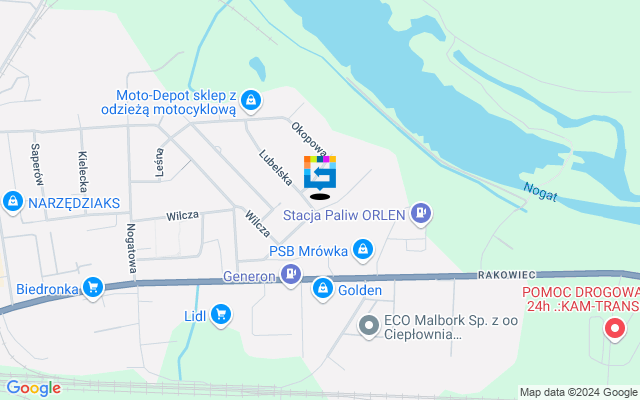Open the Biedronka store marker
This screenshot has width=640, height=400.
click(93, 289)
